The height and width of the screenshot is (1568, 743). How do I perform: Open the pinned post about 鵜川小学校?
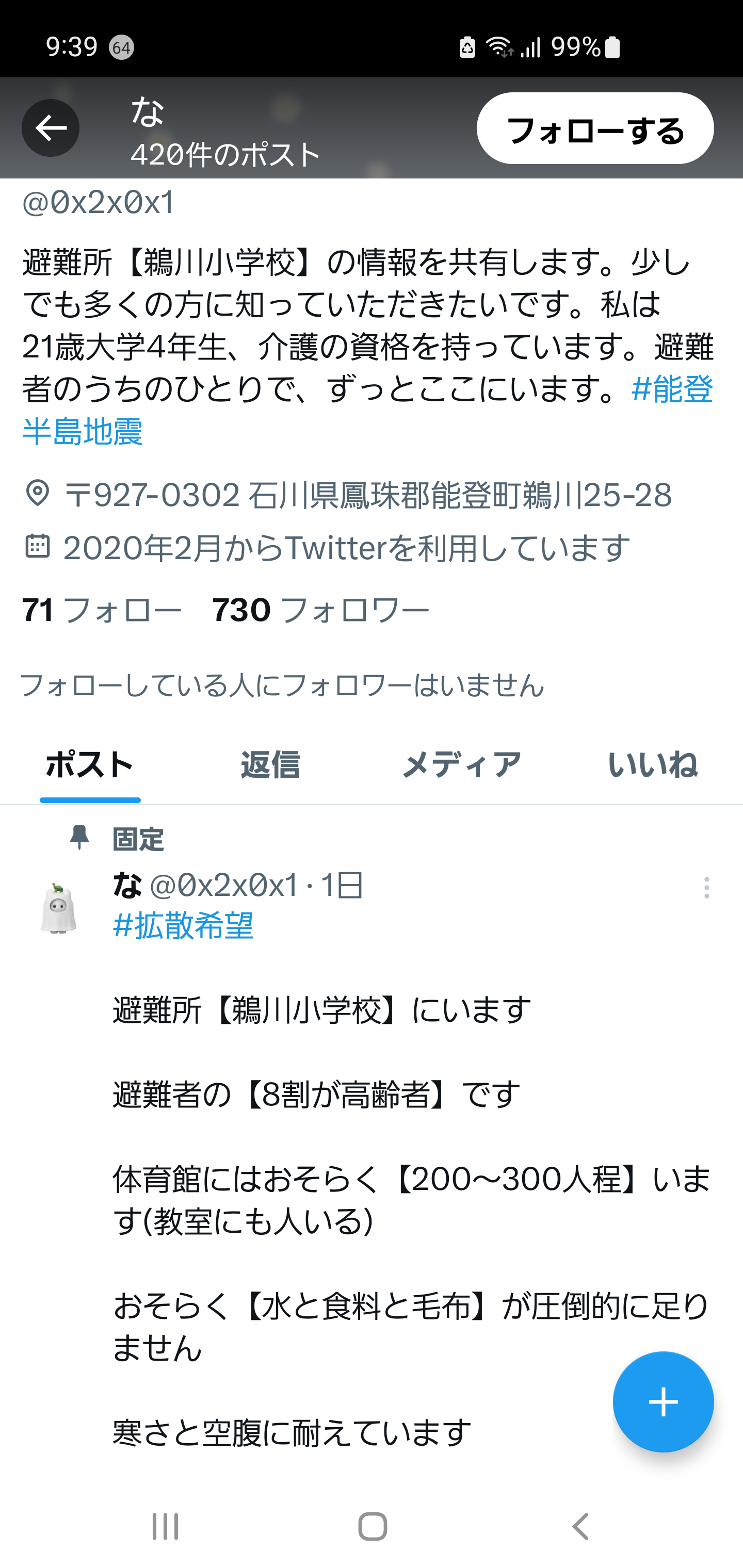pyautogui.click(x=365, y=1096)
